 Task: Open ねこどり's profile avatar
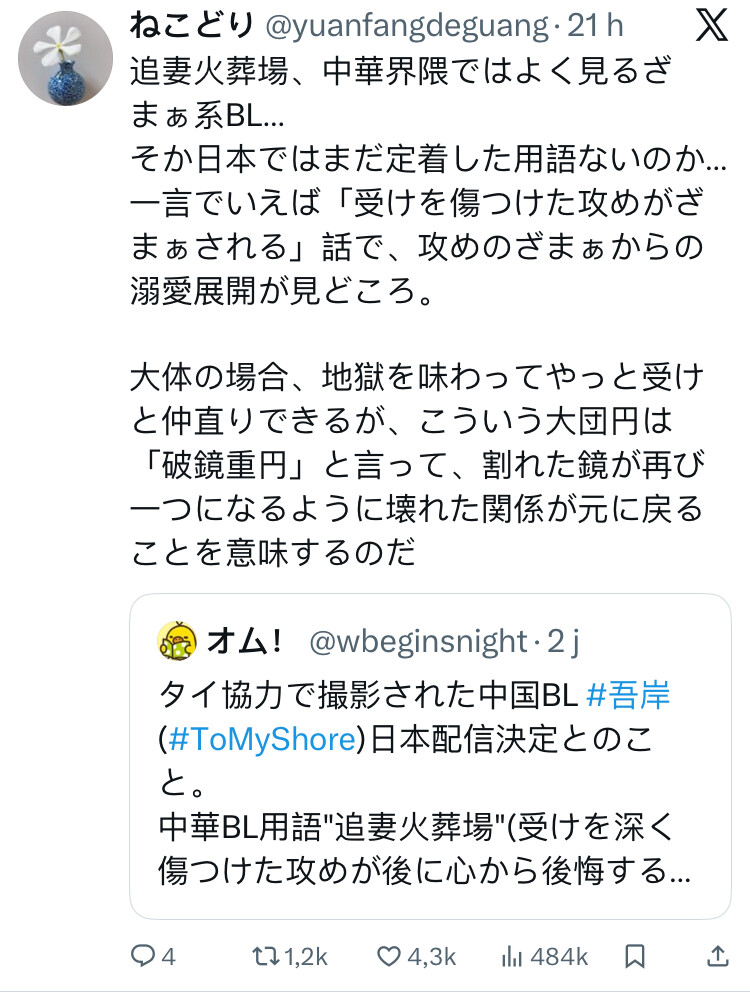tap(64, 59)
